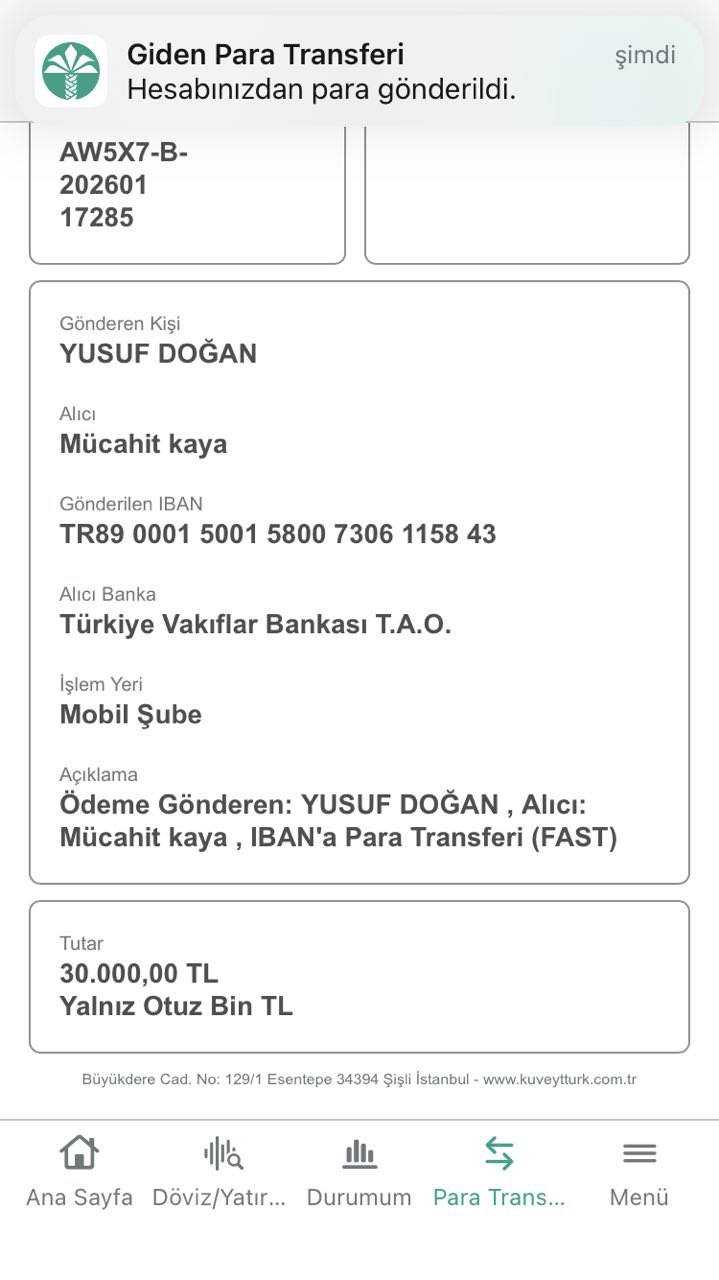The image size is (719, 1280).
Task: Open the Menü tab
Action: point(639,1172)
